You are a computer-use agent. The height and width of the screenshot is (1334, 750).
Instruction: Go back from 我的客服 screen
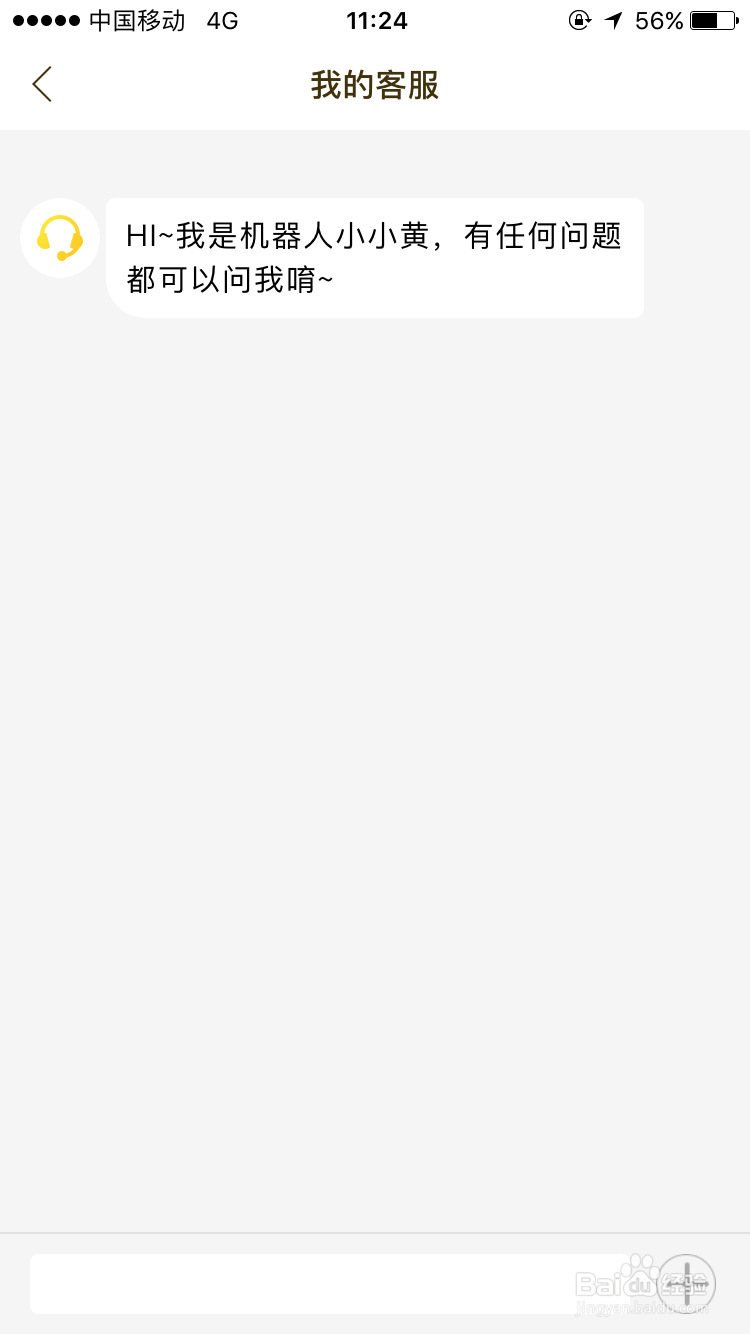pos(42,85)
